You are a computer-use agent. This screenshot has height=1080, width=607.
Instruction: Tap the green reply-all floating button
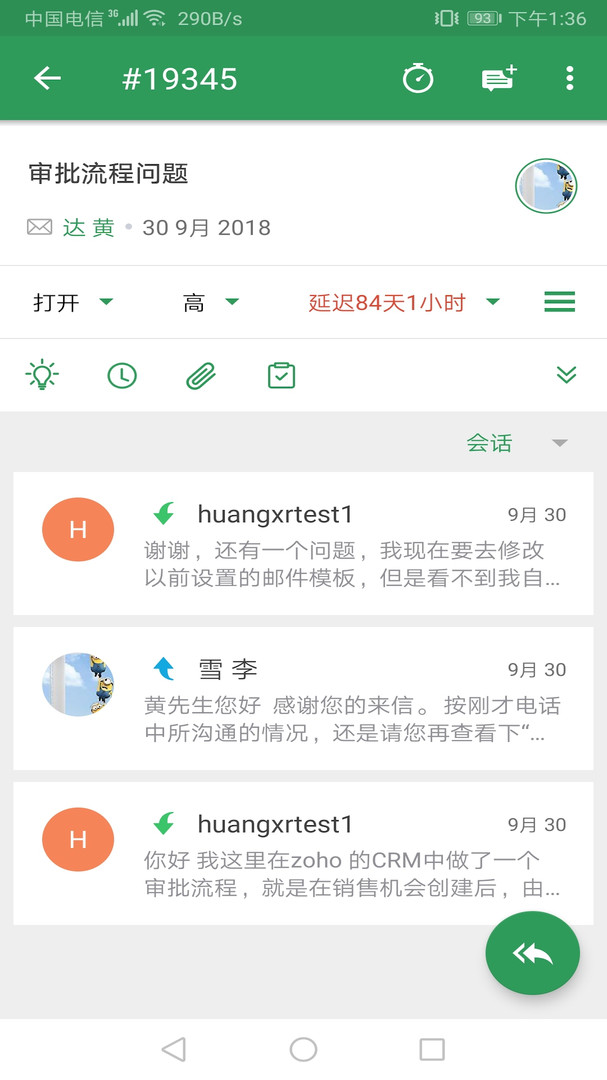coord(532,954)
